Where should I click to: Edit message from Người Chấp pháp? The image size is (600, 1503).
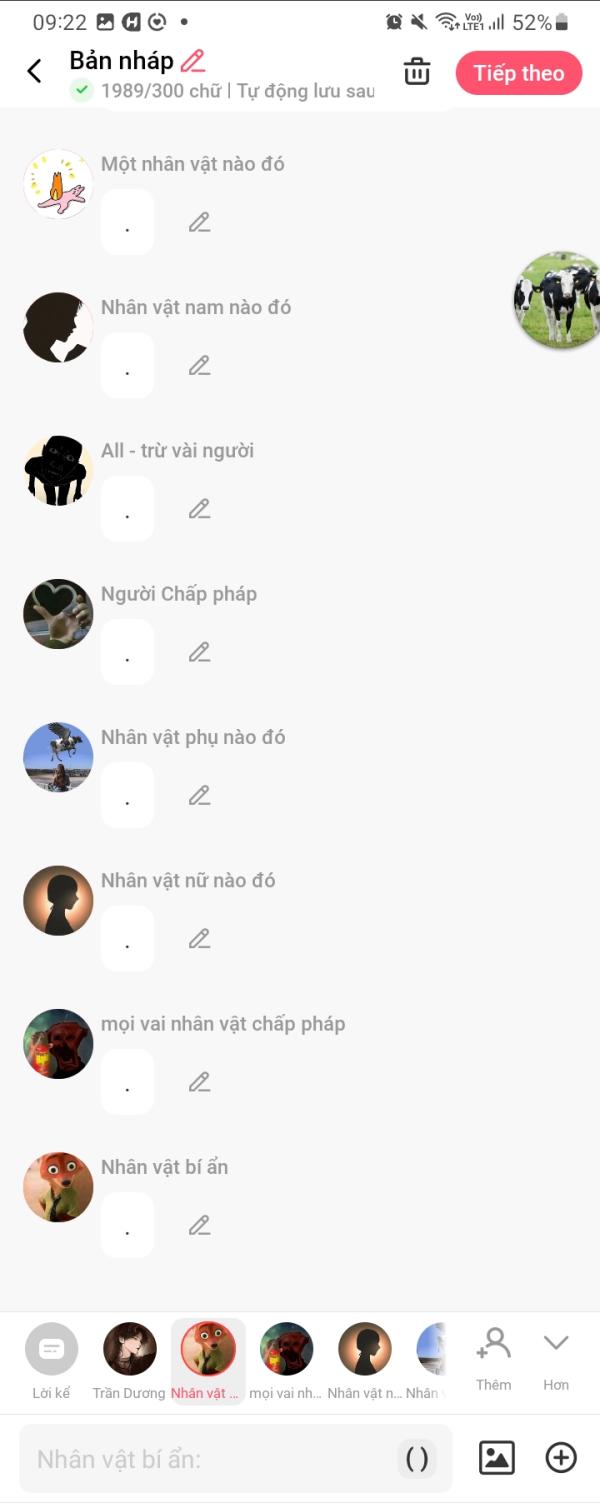click(x=200, y=652)
